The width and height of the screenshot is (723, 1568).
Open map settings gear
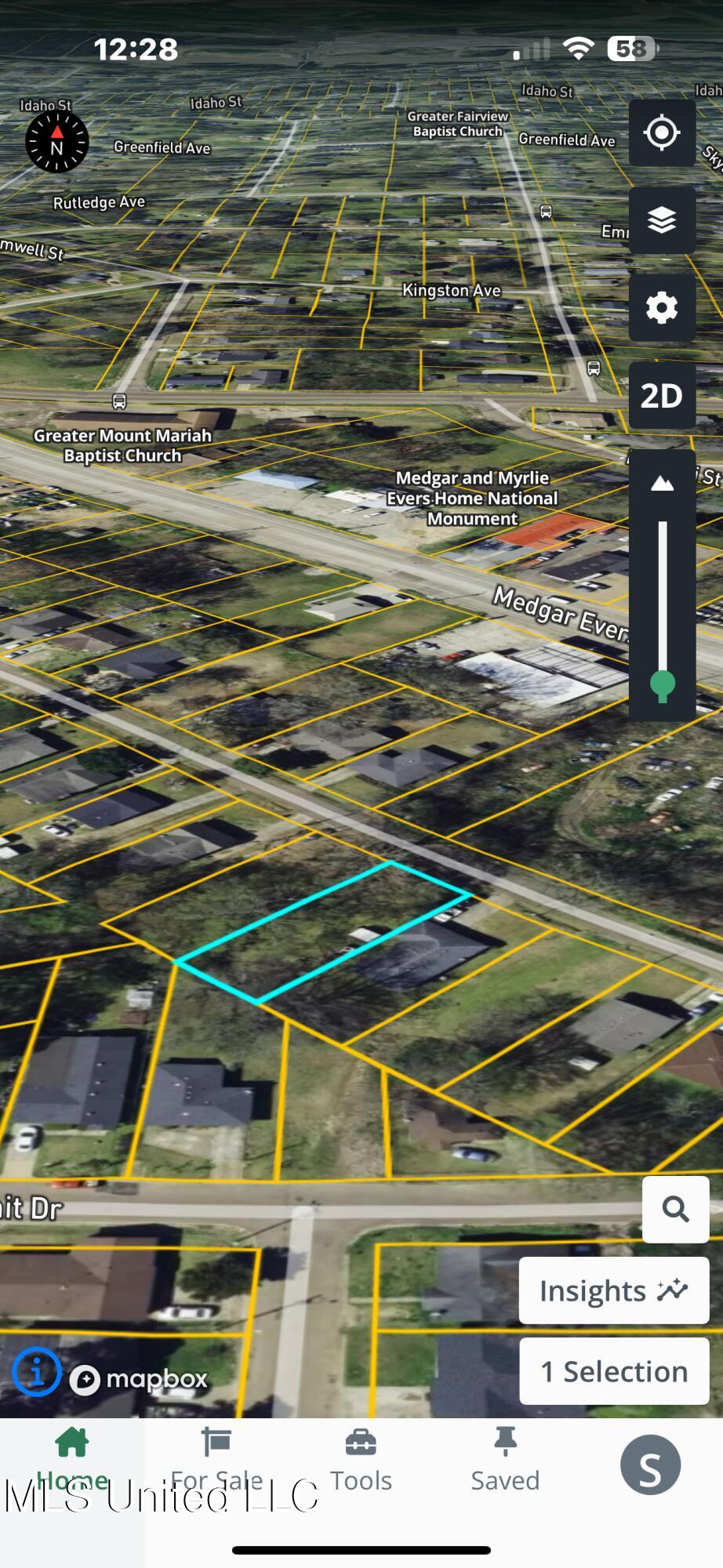pos(662,307)
